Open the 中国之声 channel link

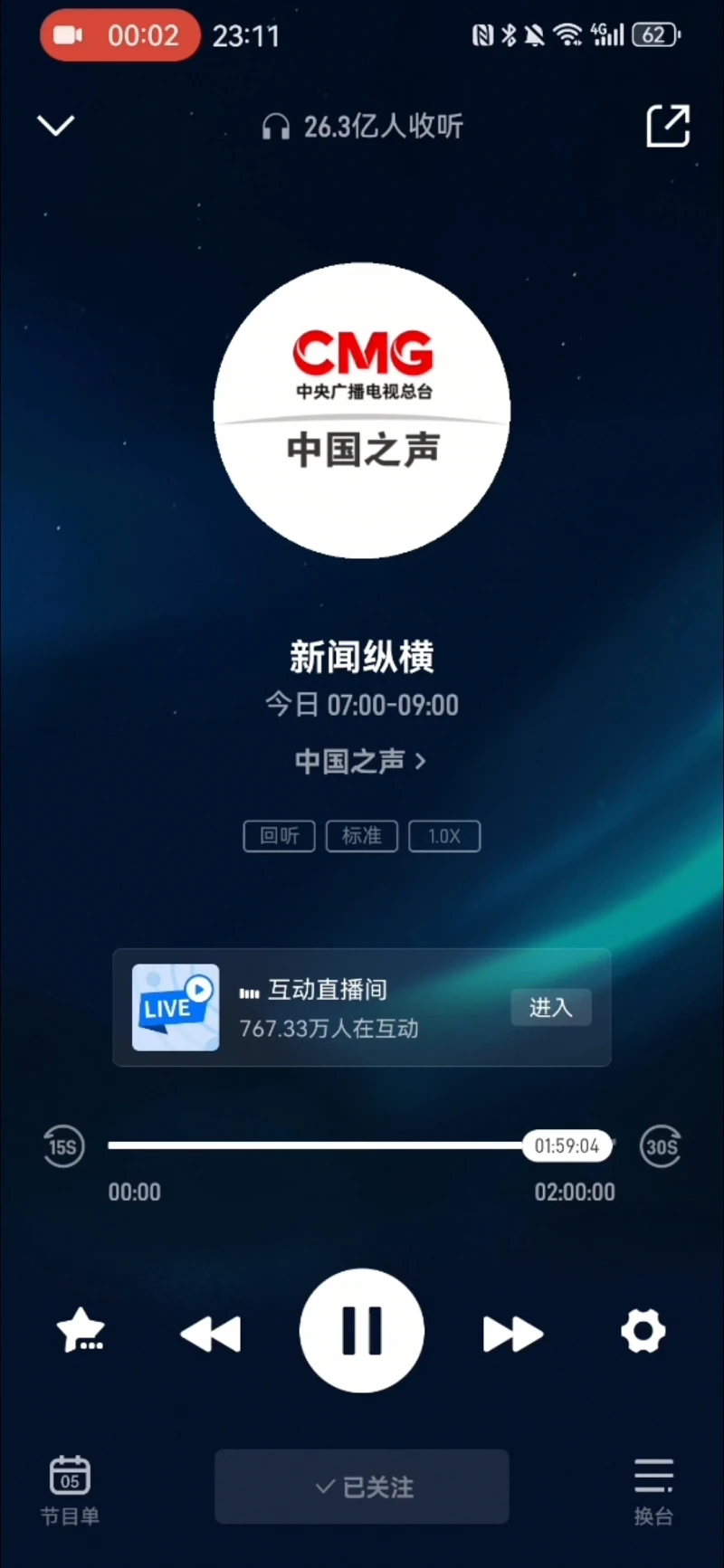click(360, 761)
